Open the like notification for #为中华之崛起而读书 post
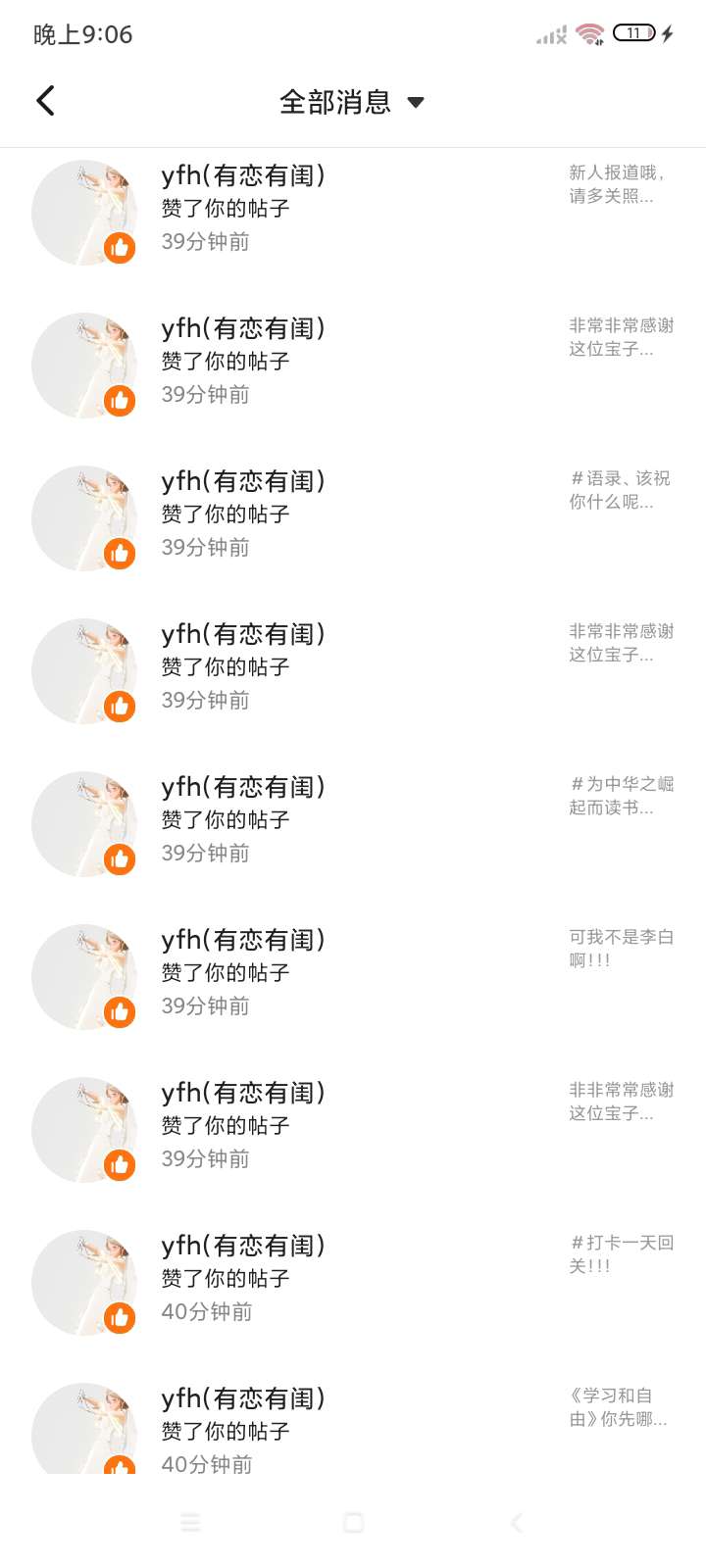Viewport: 706px width, 1568px height. coord(353,821)
